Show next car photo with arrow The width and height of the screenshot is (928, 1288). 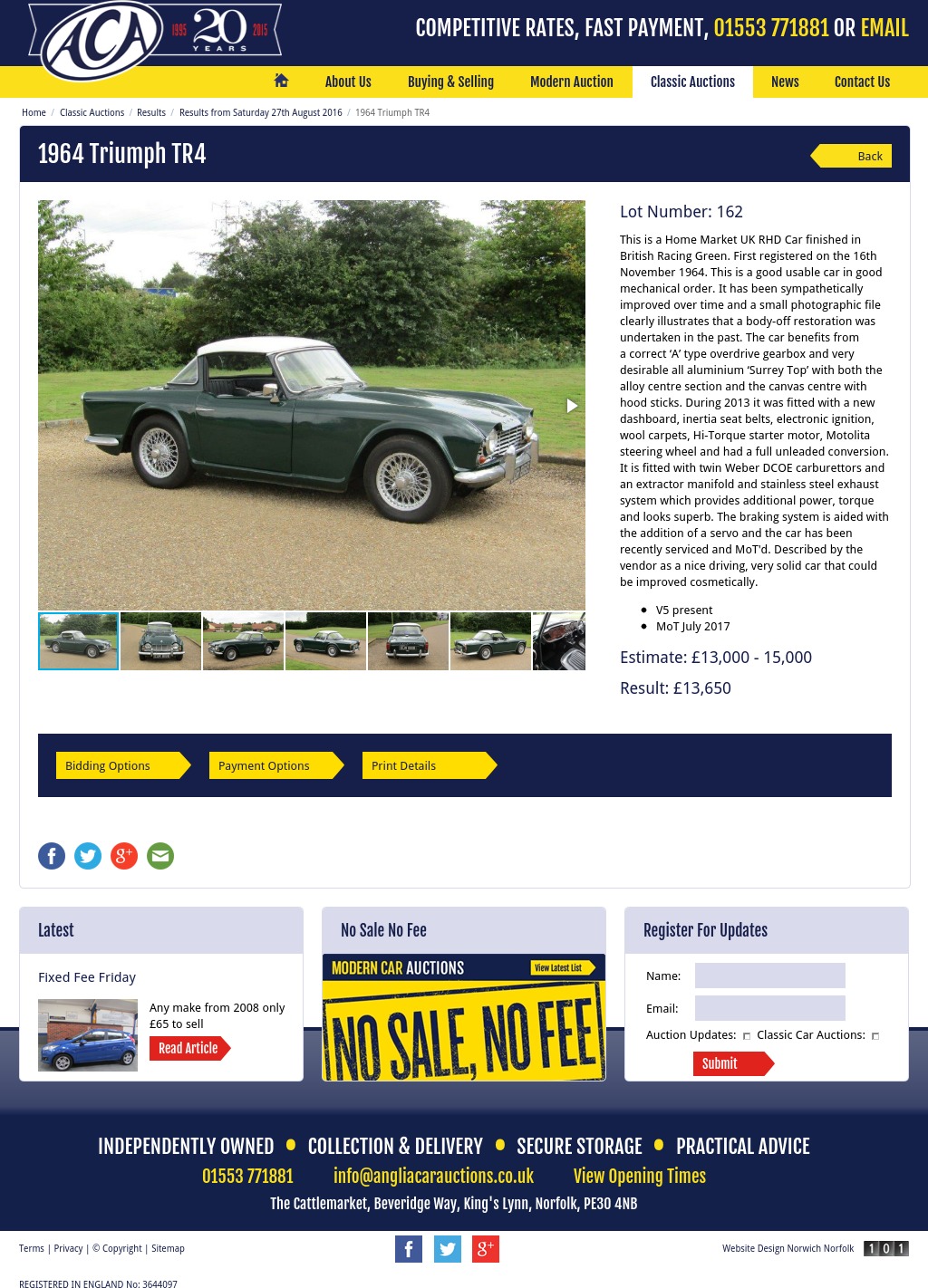coord(572,406)
